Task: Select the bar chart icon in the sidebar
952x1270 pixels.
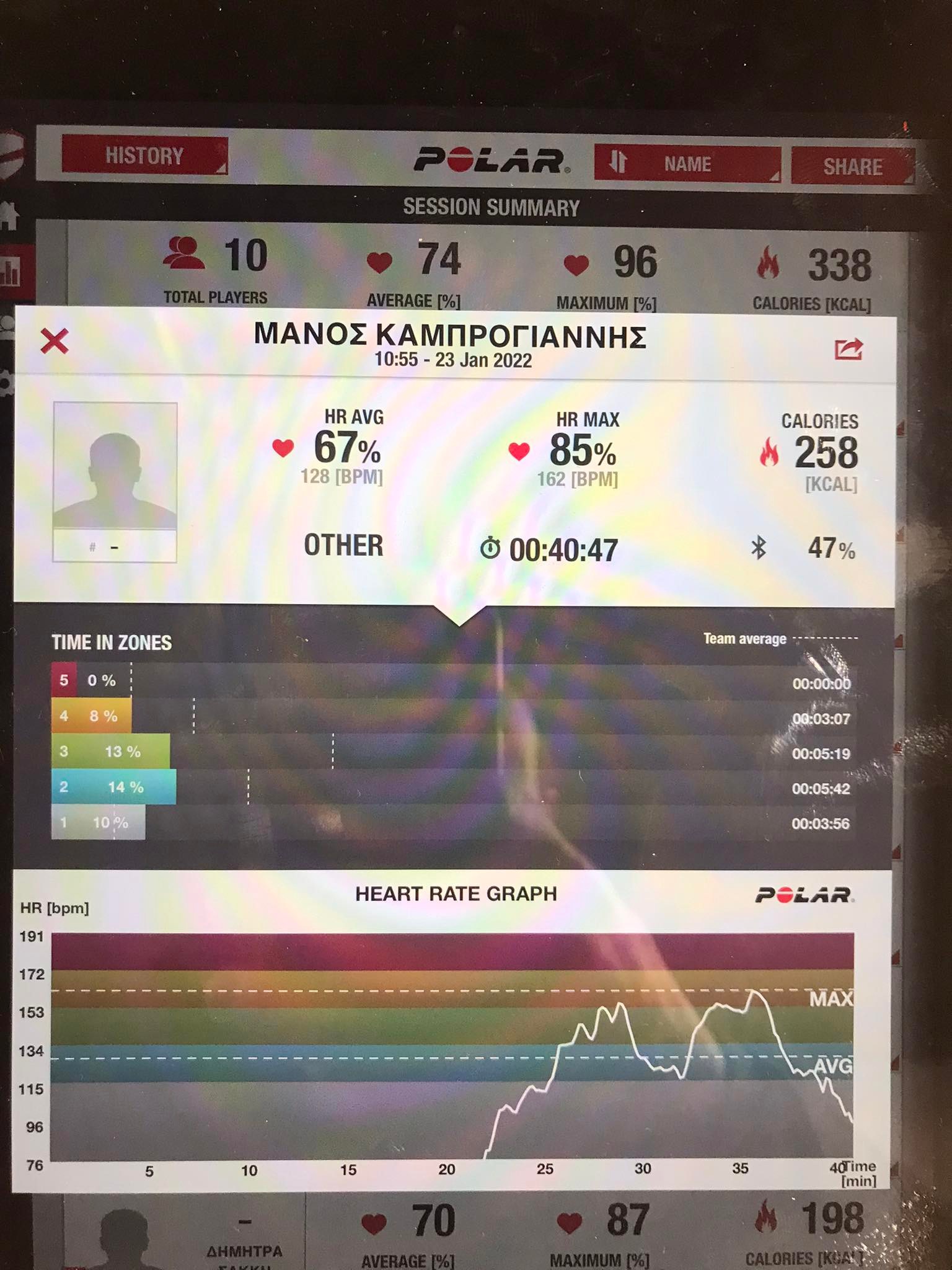Action: (10, 270)
